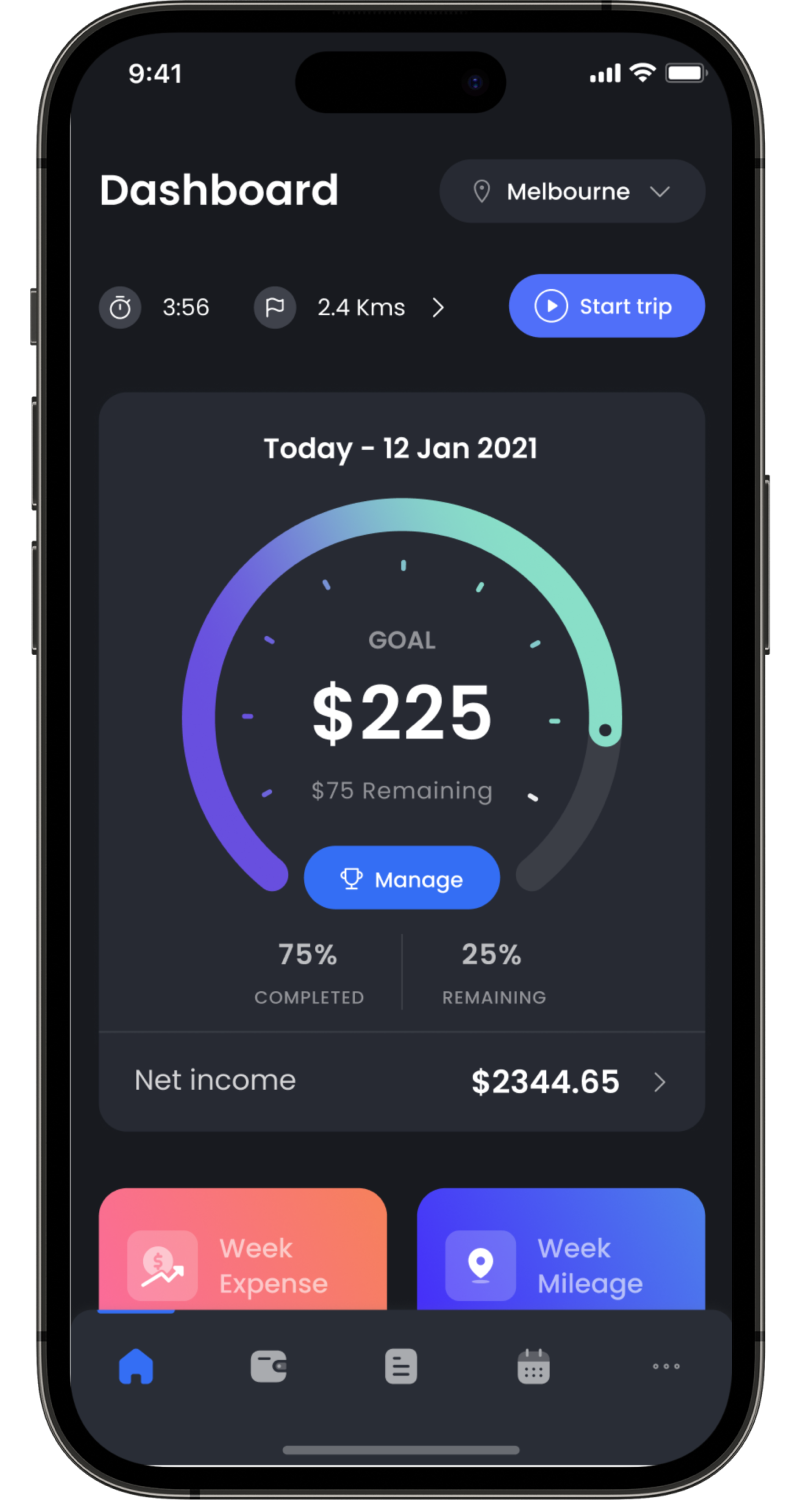Switch to the calendar tab
This screenshot has width=800, height=1500.
(533, 1366)
